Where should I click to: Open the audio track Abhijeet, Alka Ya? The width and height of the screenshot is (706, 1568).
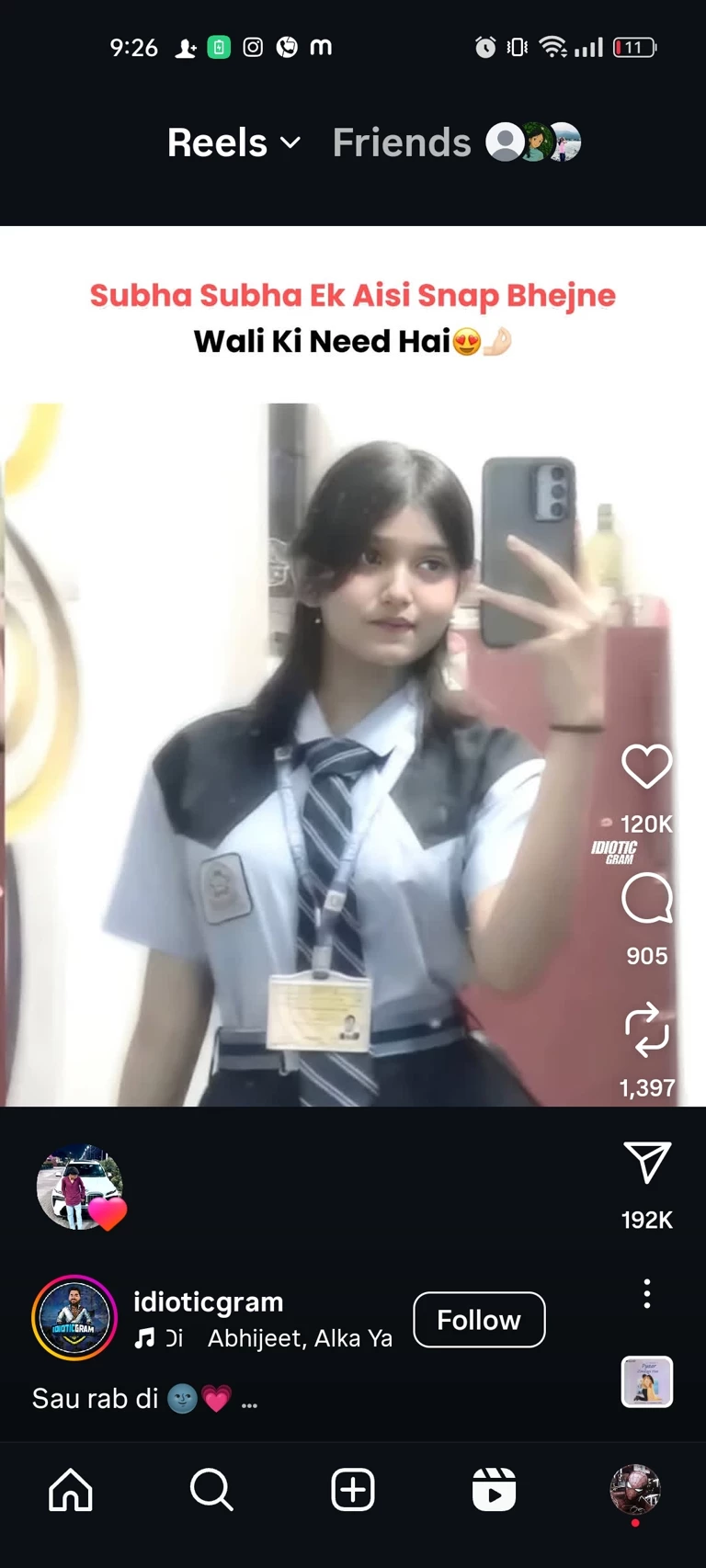[x=300, y=1338]
